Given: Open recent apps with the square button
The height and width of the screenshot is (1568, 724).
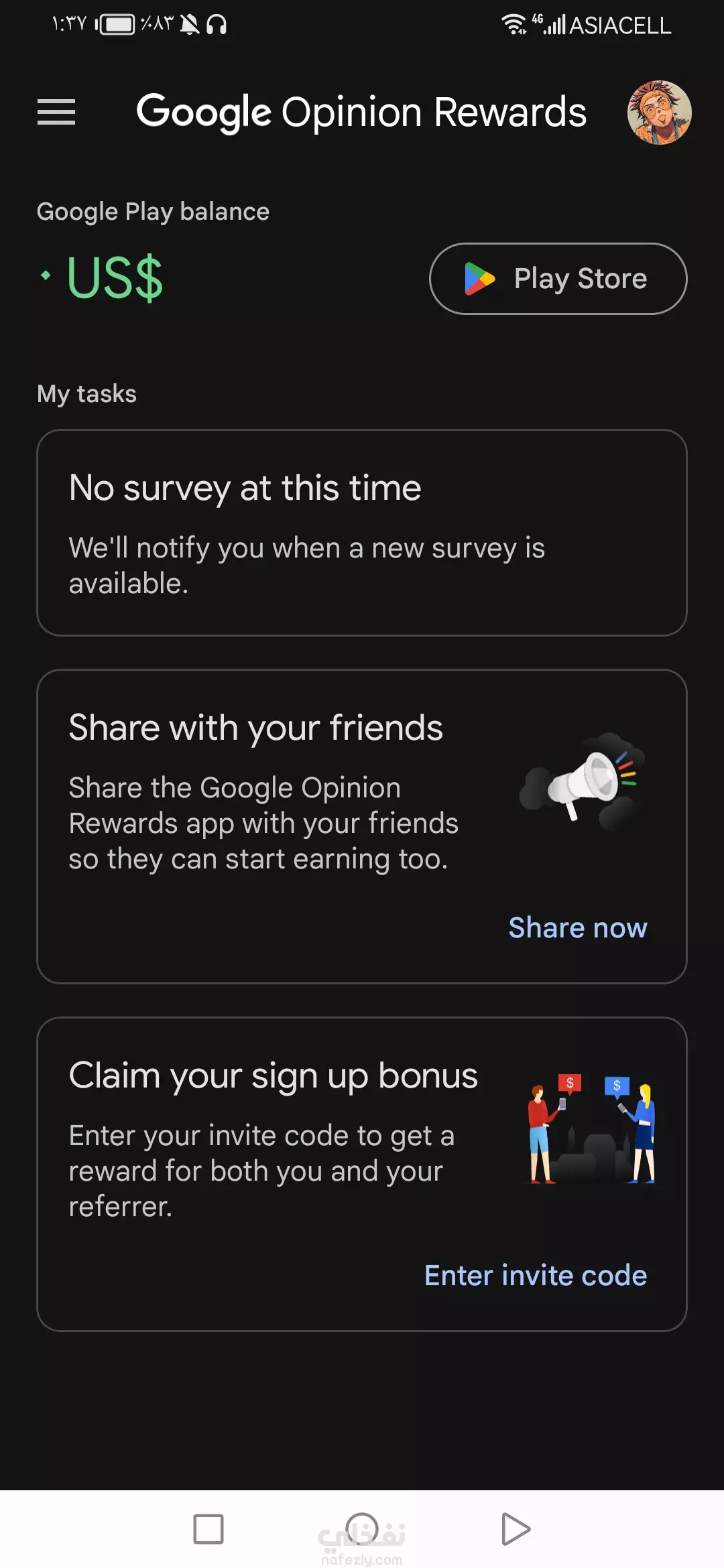Looking at the screenshot, I should tap(208, 1529).
